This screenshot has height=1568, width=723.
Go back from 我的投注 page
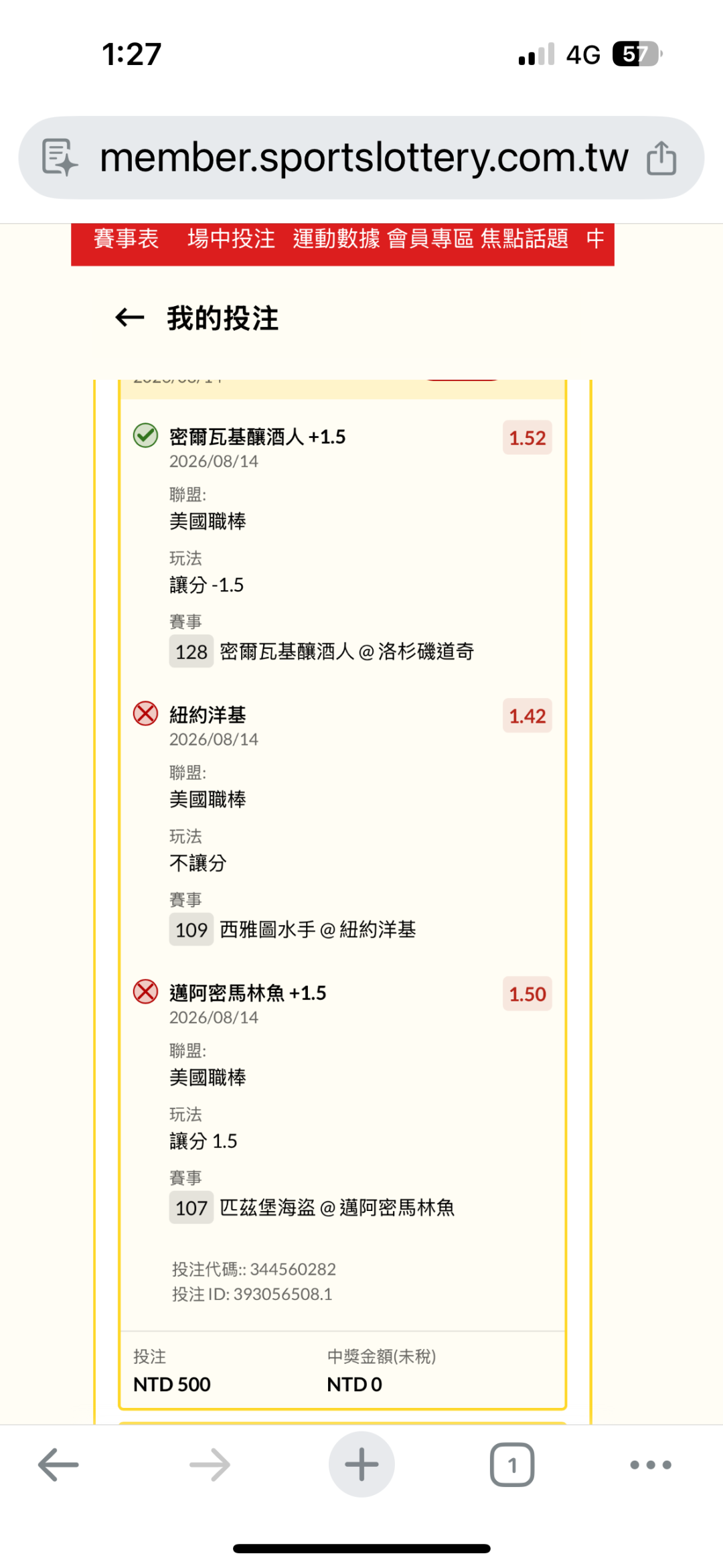130,317
